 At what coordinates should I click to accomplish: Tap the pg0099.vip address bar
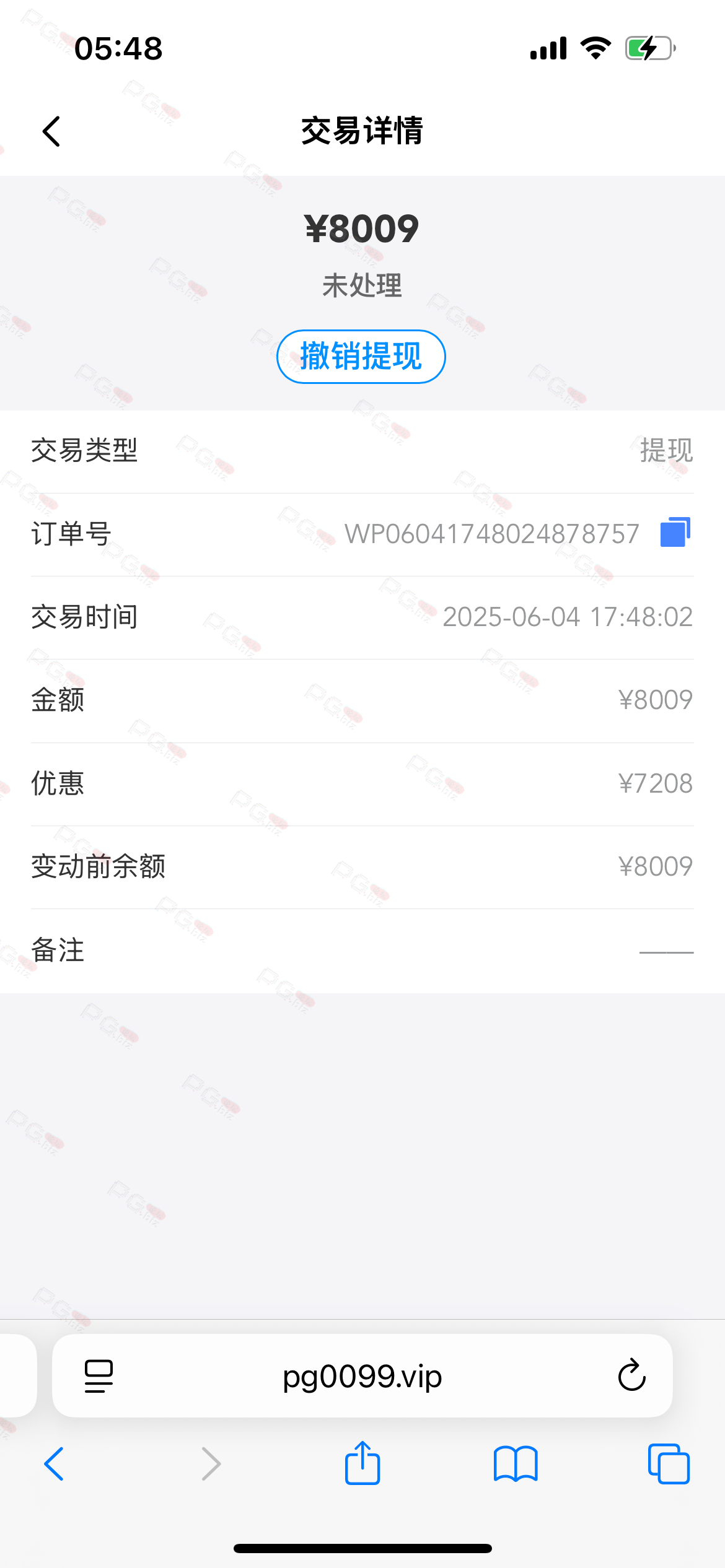coord(362,1376)
